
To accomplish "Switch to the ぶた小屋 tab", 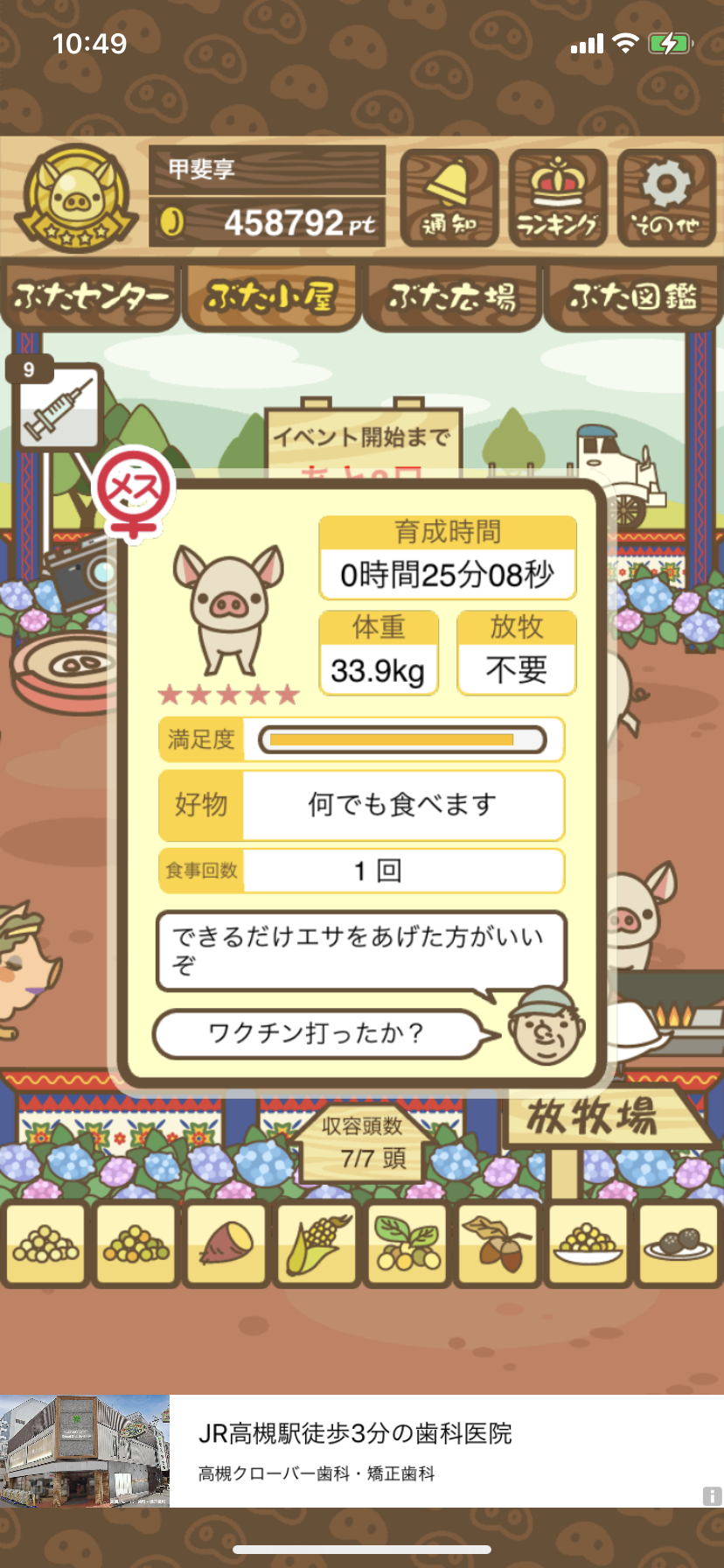I will [271, 297].
